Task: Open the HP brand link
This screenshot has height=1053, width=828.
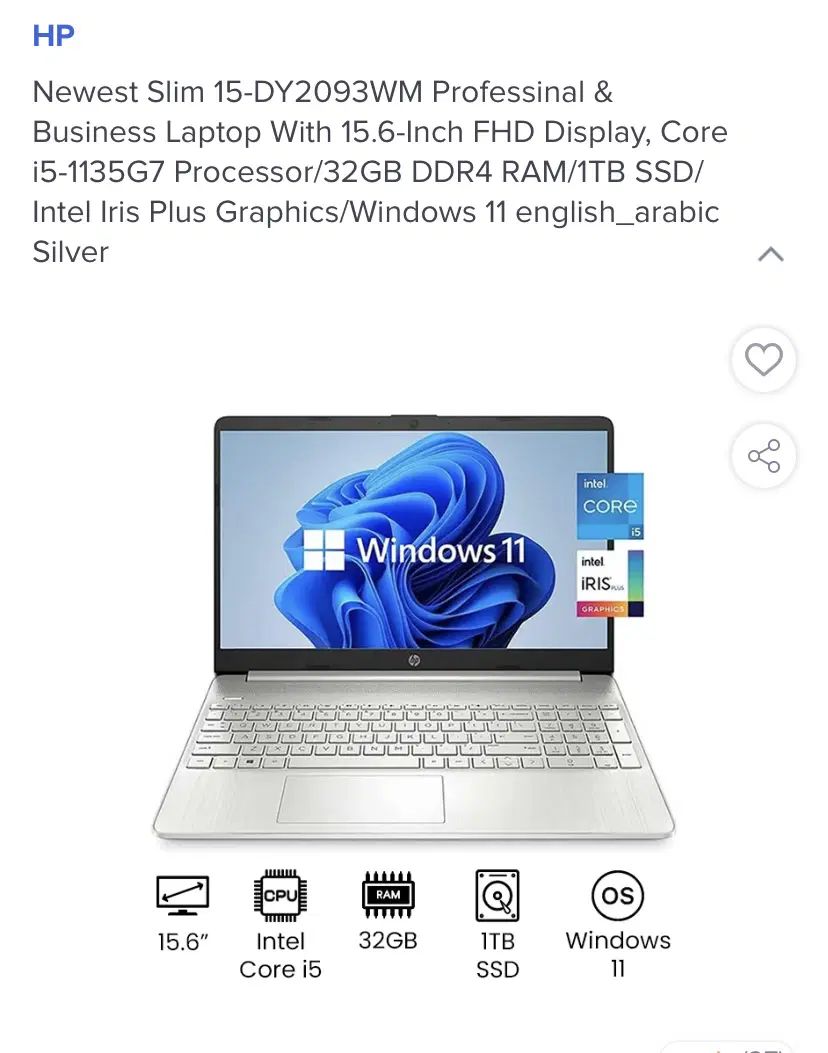Action: 54,36
